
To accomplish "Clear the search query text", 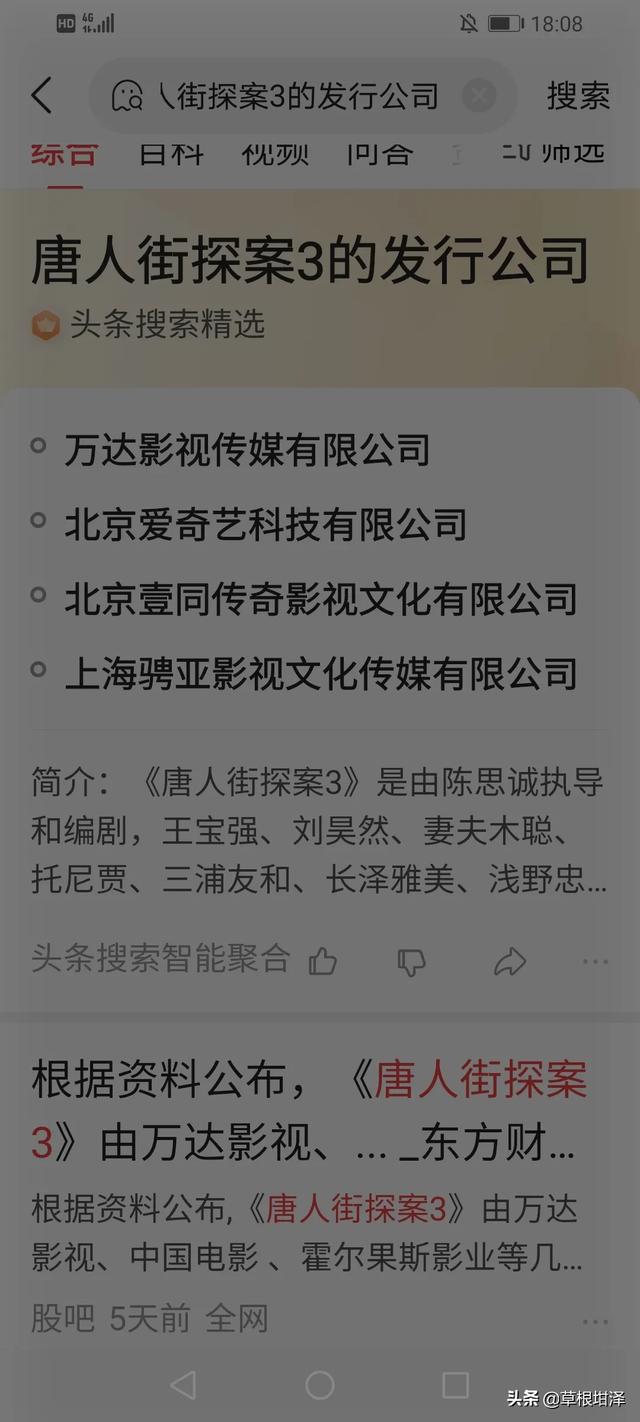I will tap(479, 96).
